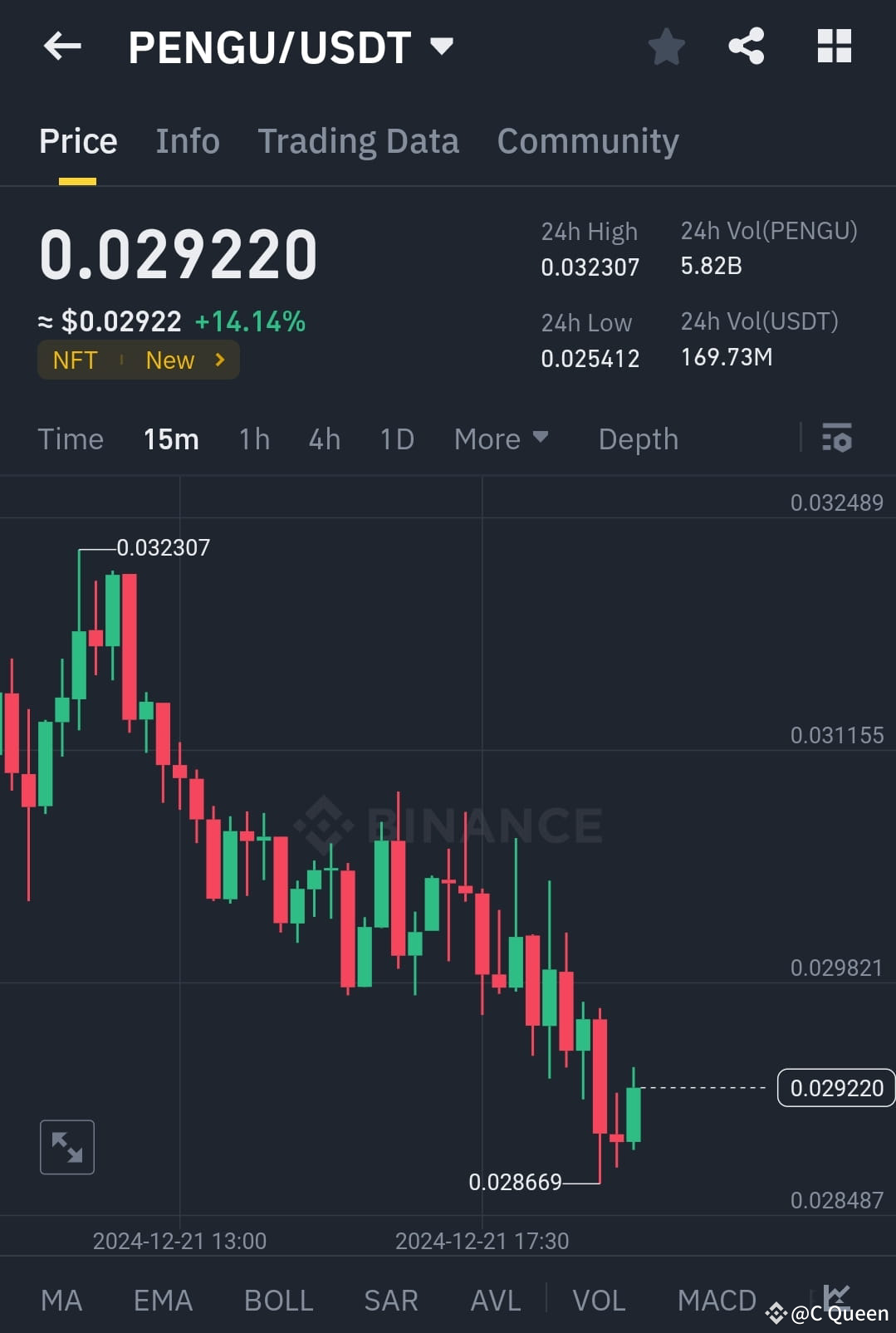Open the Community tab
Screen dimensions: 896x1333
(587, 140)
